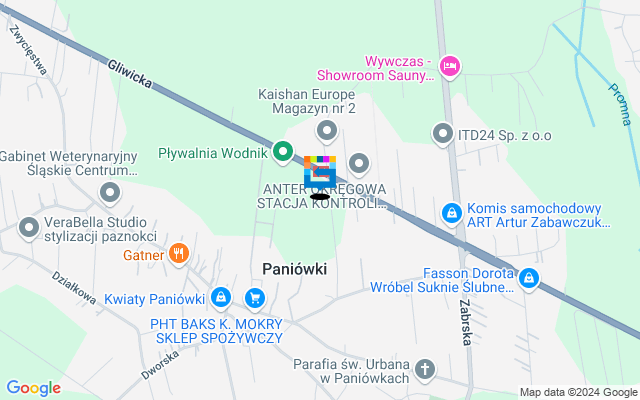The width and height of the screenshot is (640, 400).
Task: Open the Wywczas Showroom Sauny hotel marker
Action: click(x=450, y=65)
